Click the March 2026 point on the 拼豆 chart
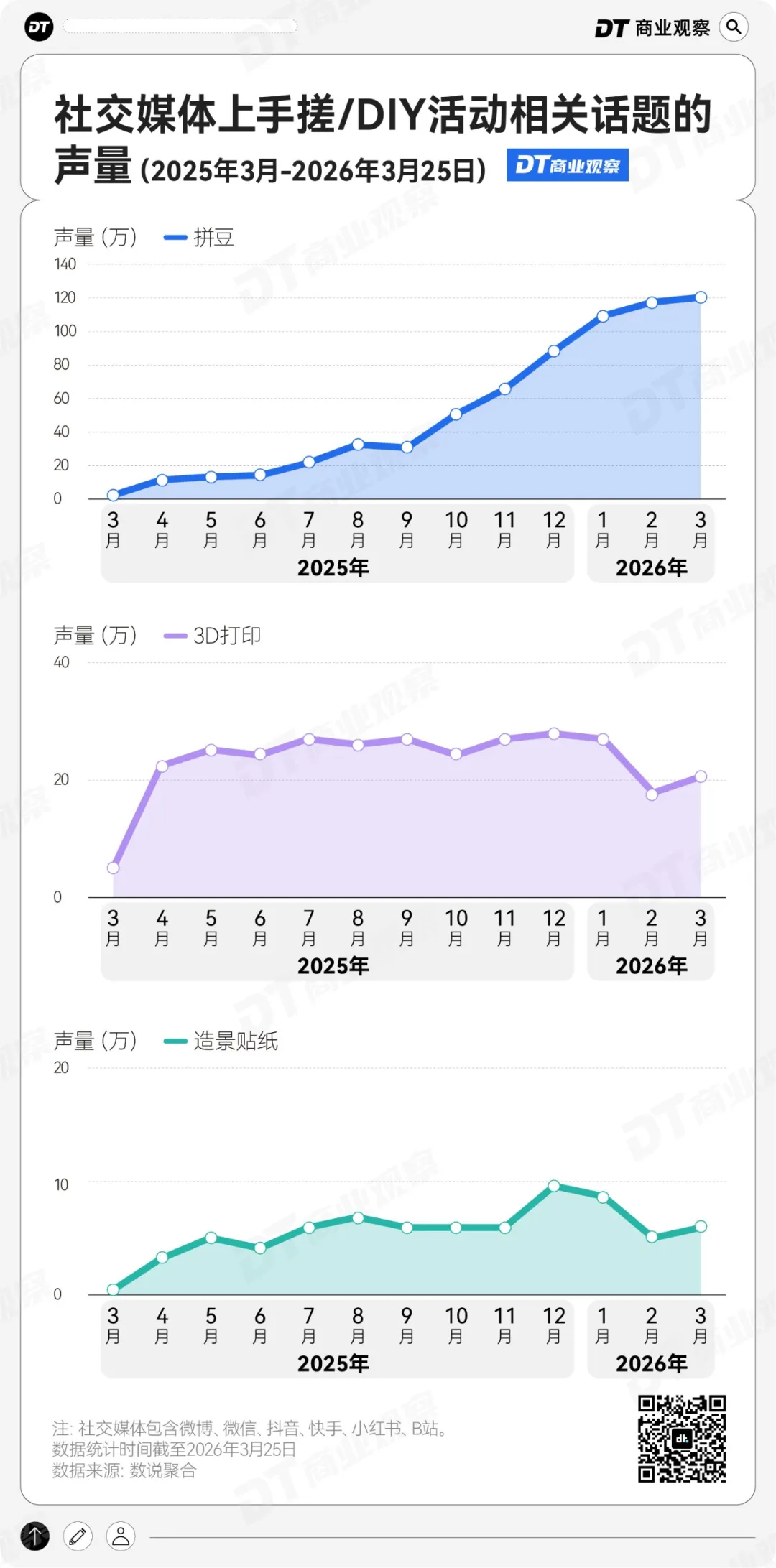The width and height of the screenshot is (776, 1568). pos(700,297)
